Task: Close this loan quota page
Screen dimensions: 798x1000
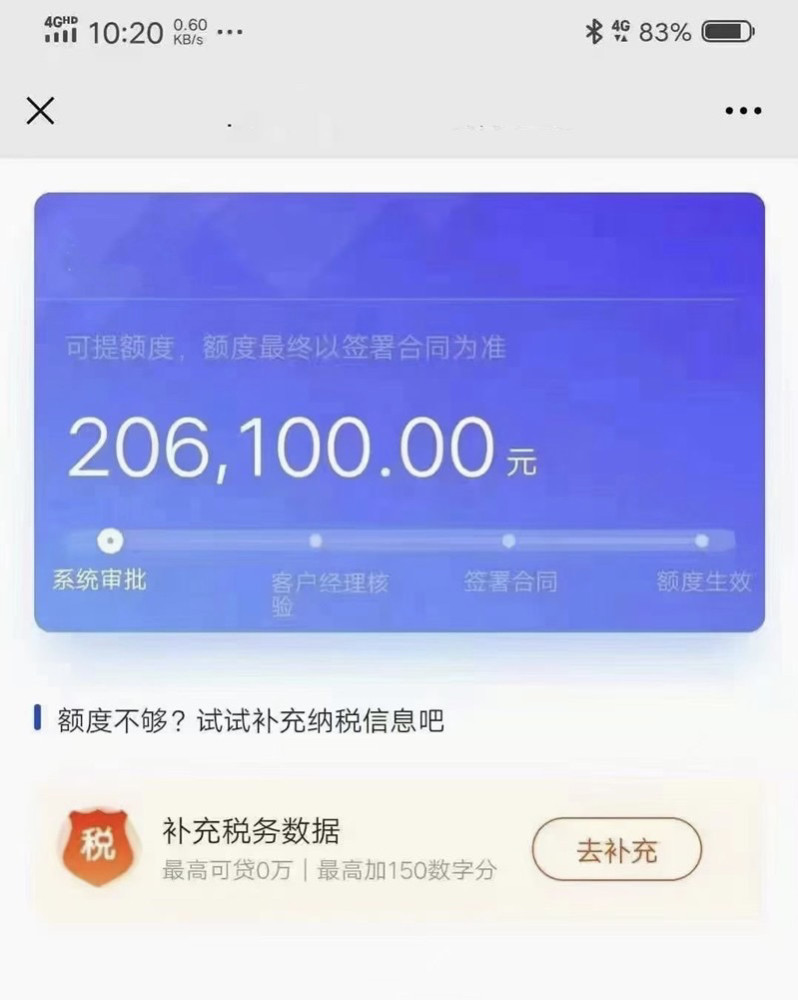Action: point(40,110)
